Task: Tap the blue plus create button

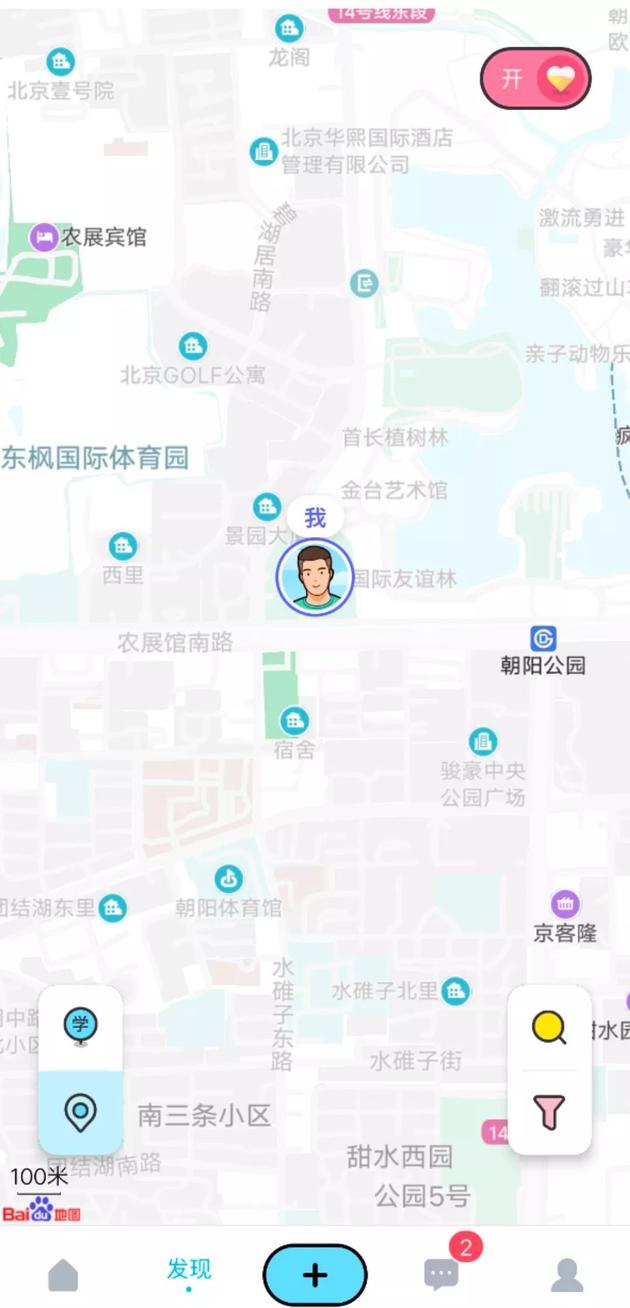Action: click(315, 1274)
